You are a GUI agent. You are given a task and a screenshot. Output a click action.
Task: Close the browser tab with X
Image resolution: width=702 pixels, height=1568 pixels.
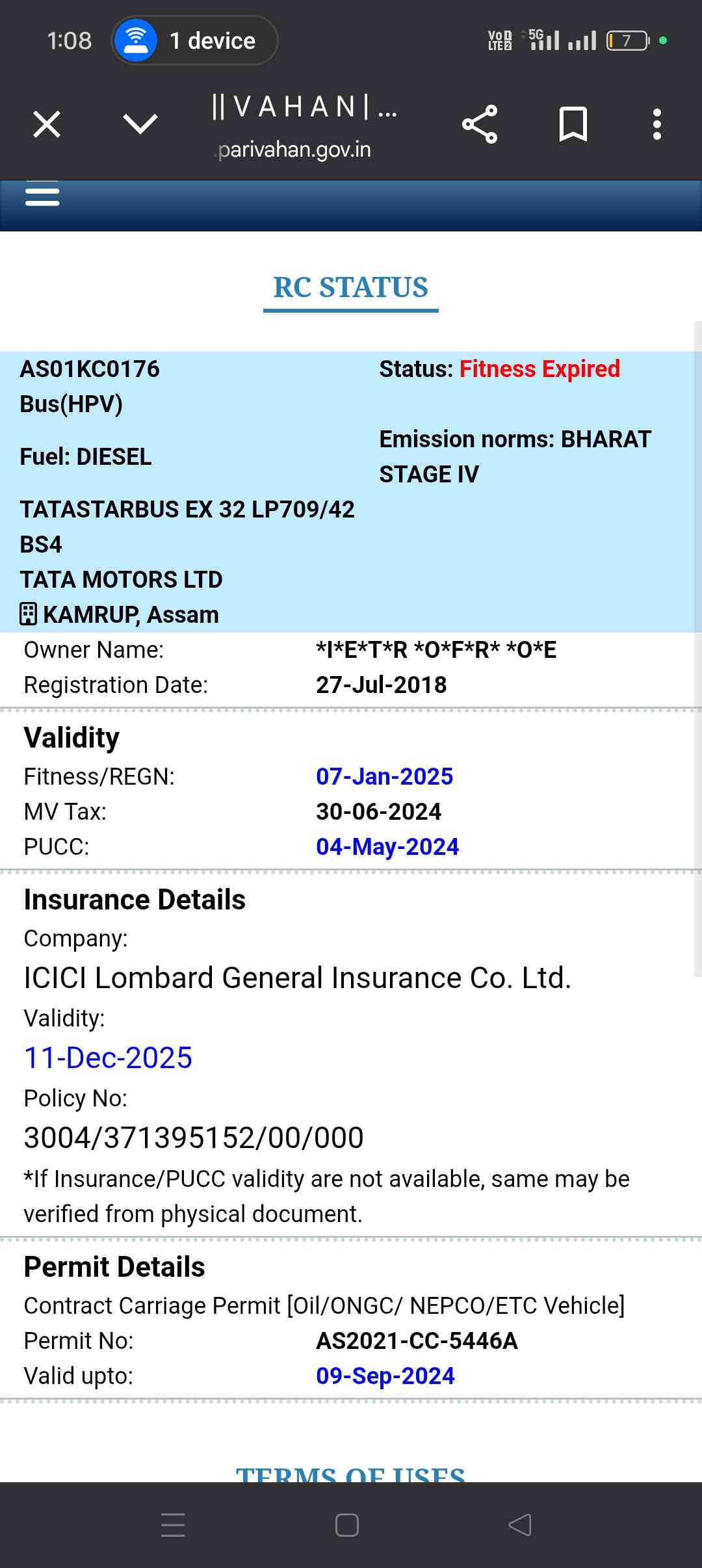click(47, 124)
